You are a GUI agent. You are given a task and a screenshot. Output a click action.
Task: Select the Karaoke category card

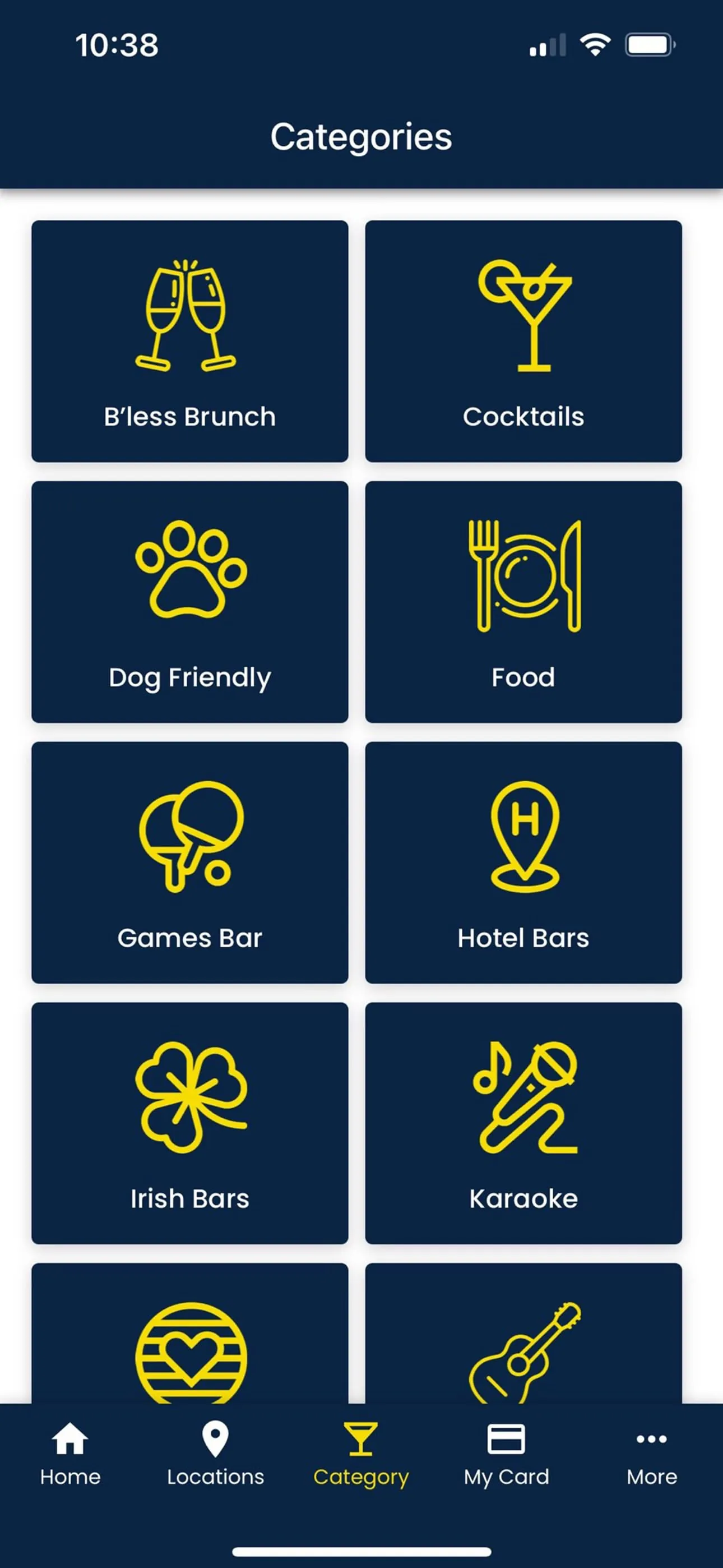[x=523, y=1122]
